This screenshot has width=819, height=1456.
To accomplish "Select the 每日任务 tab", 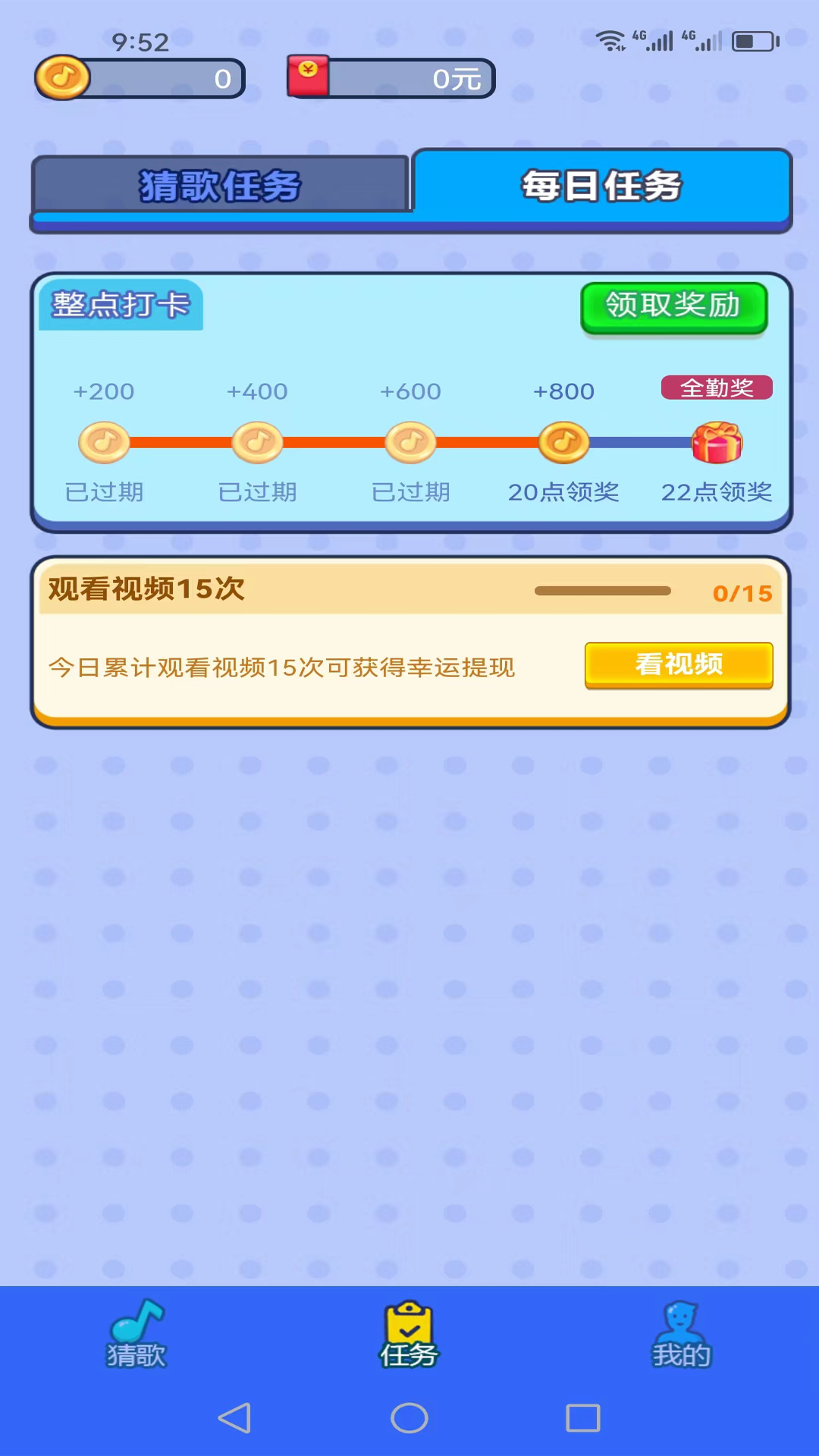I will point(603,186).
